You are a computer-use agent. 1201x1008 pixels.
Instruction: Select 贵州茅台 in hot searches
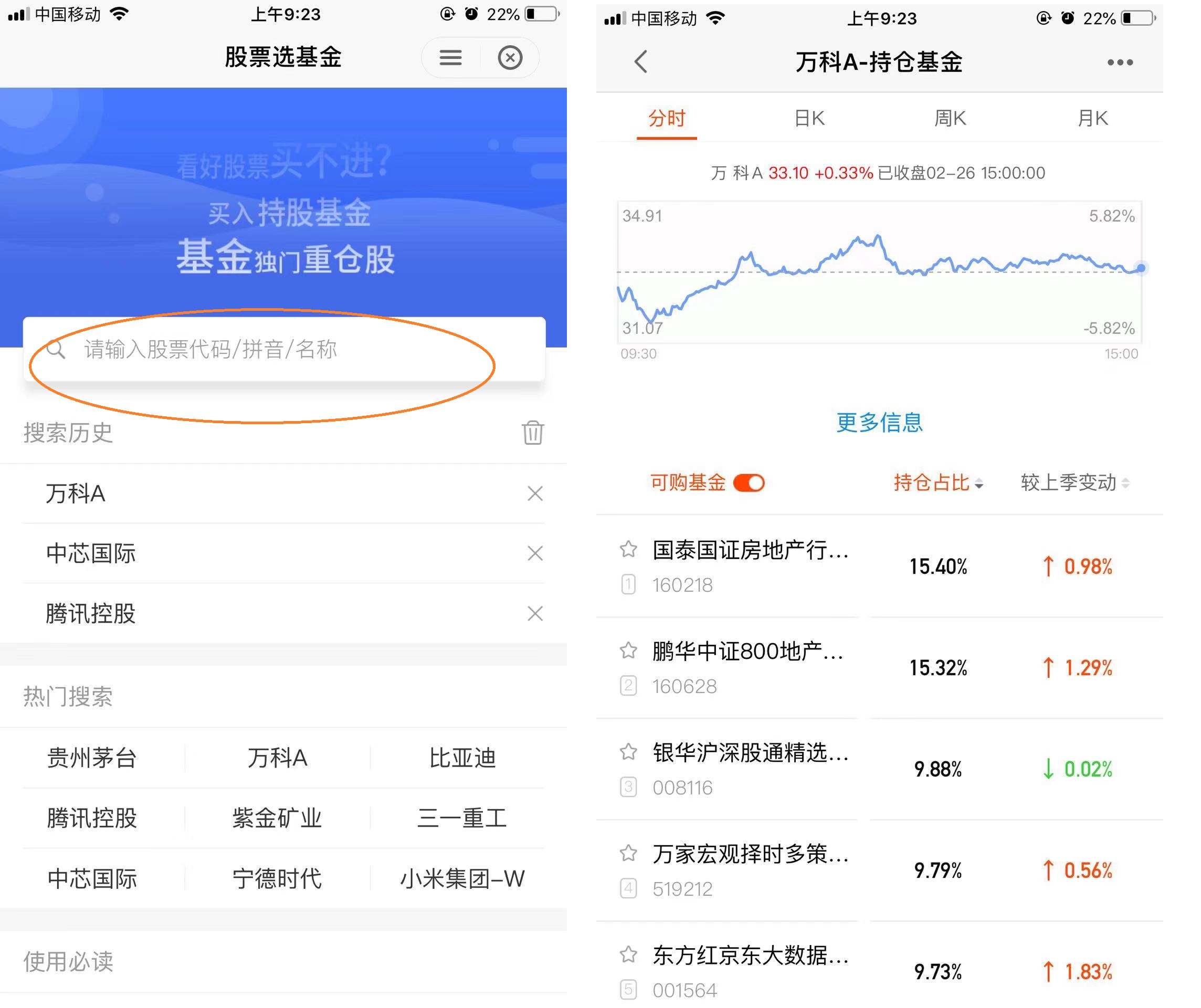click(x=91, y=758)
